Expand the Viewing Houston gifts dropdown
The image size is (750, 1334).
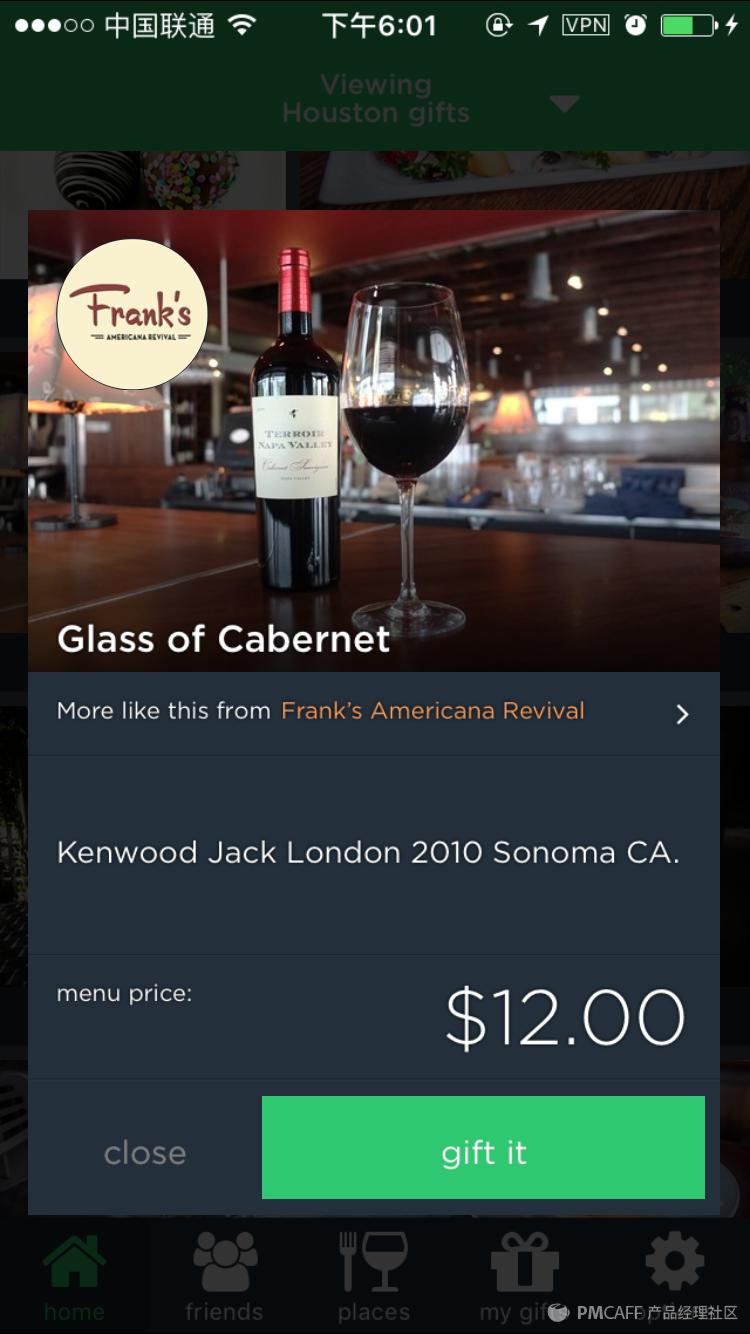point(564,102)
